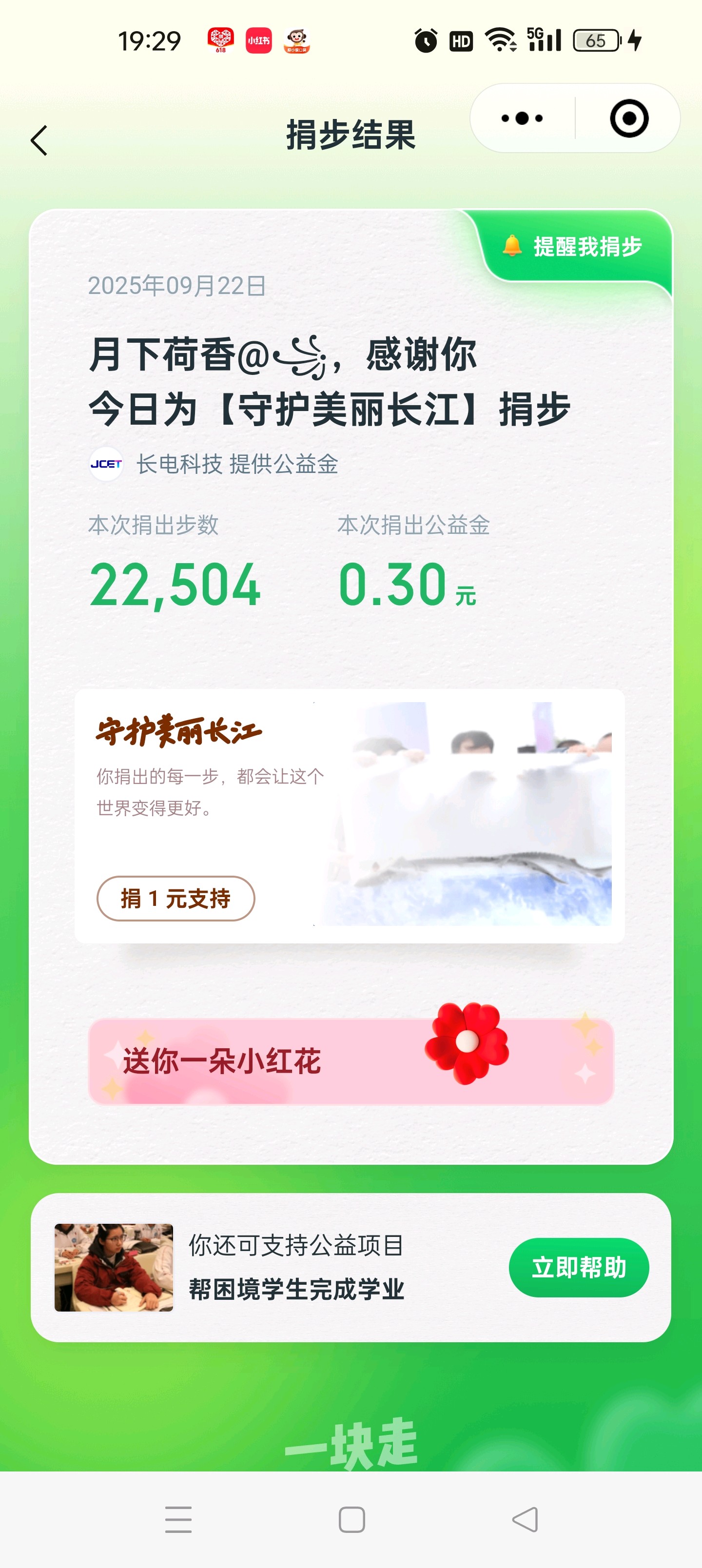Screen dimensions: 702x1568
Task: Close the mini program with the circle icon
Action: pyautogui.click(x=628, y=118)
